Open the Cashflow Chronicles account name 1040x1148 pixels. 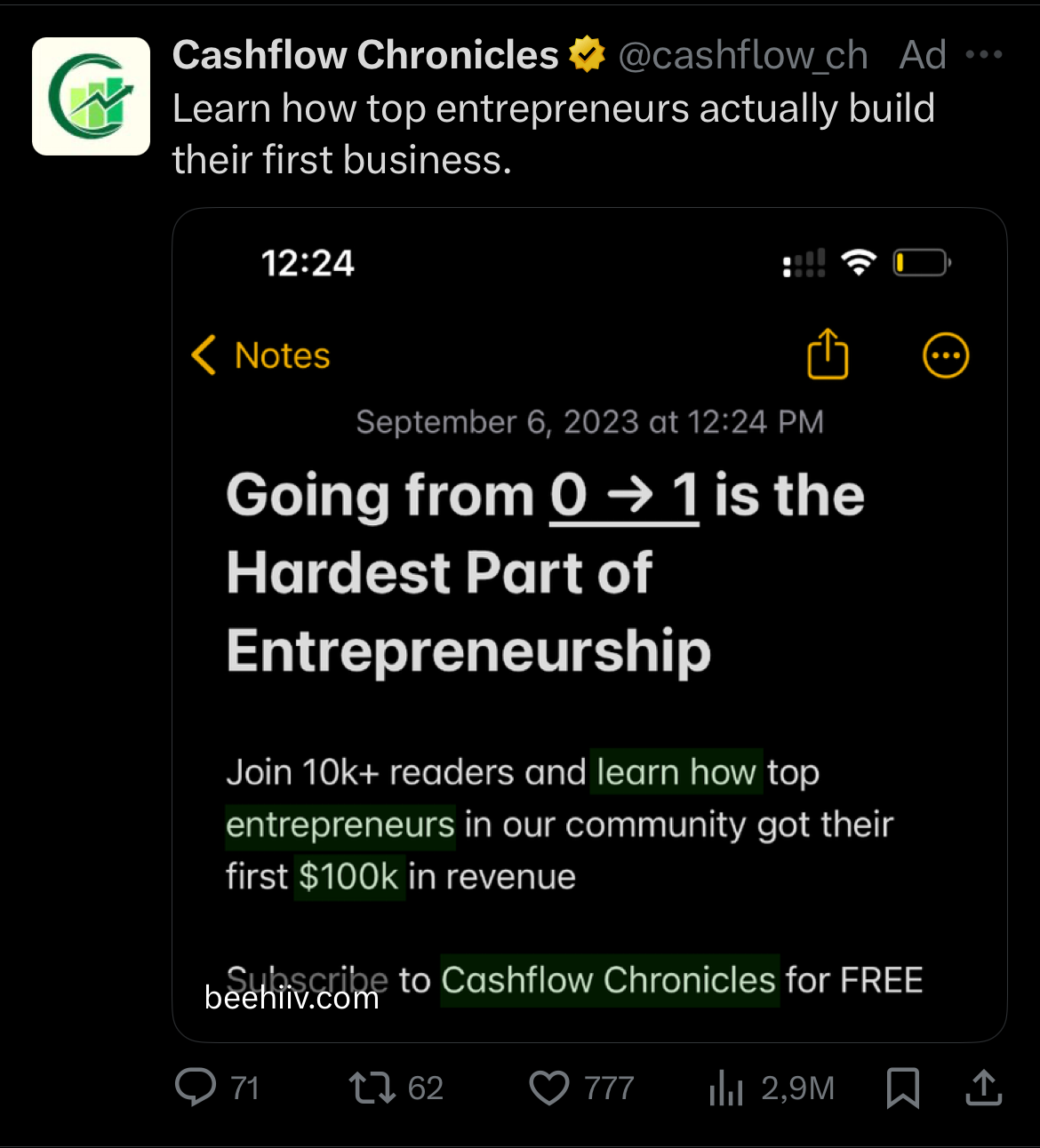coord(364,55)
